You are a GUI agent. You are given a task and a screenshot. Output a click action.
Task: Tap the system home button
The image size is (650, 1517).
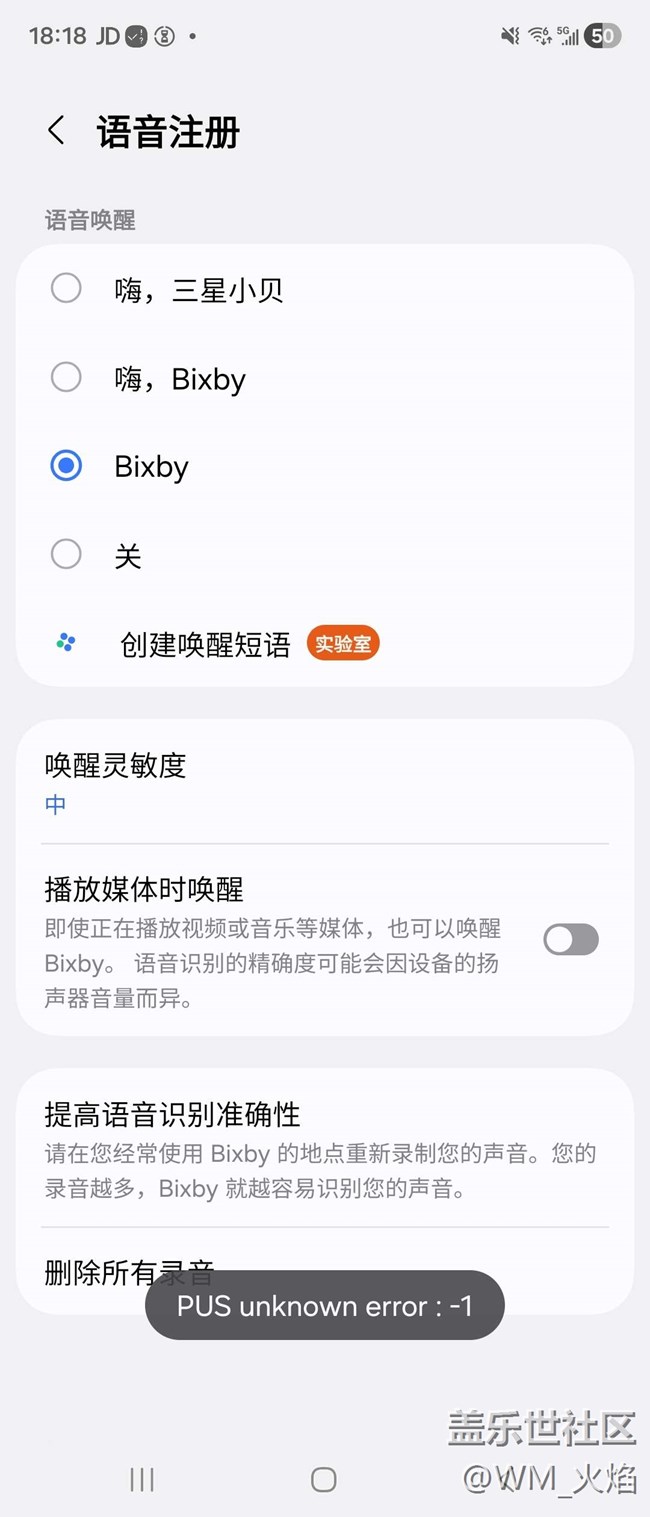click(323, 1480)
